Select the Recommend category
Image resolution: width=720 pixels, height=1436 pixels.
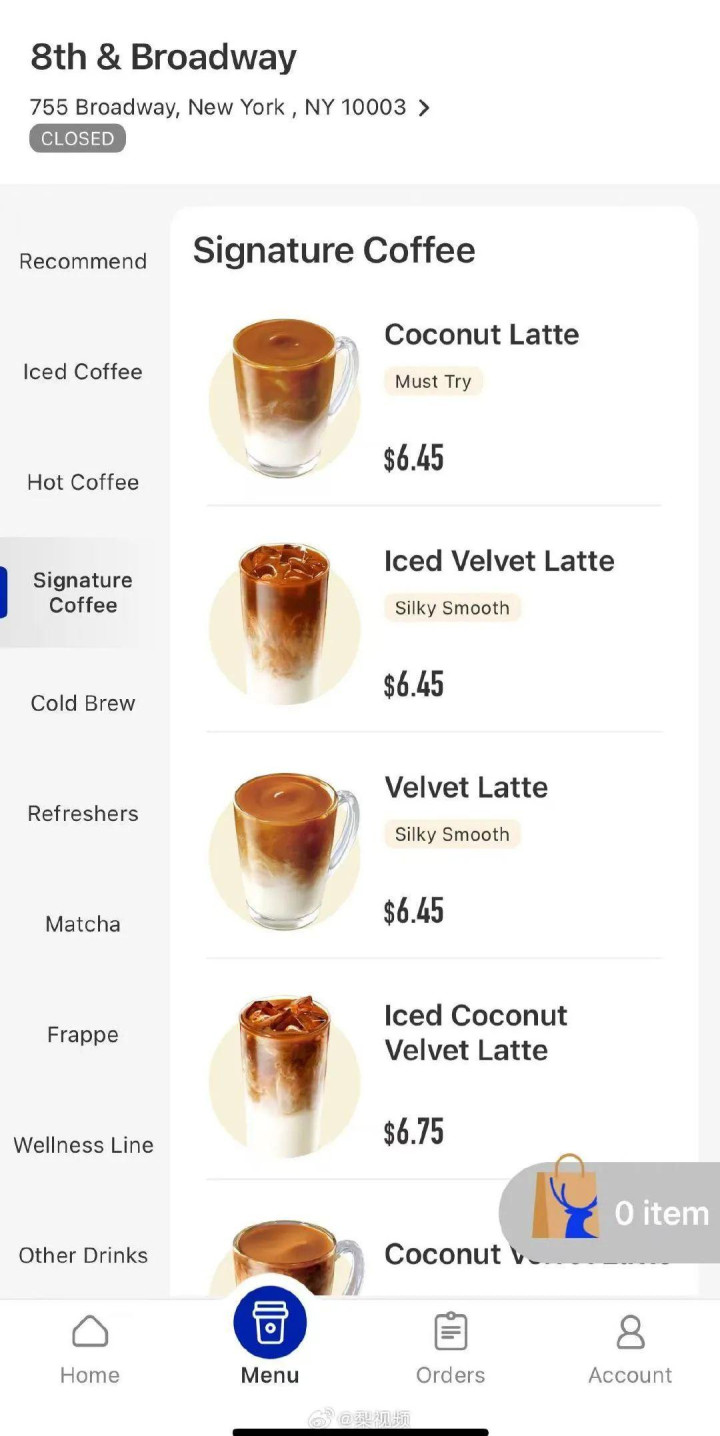coord(83,262)
